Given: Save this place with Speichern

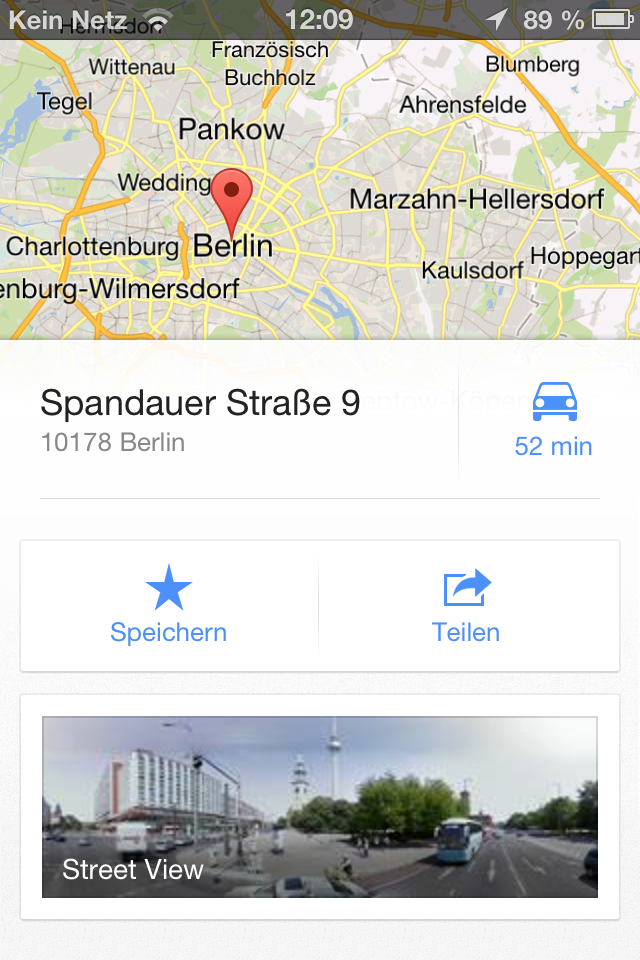Looking at the screenshot, I should pyautogui.click(x=169, y=606).
